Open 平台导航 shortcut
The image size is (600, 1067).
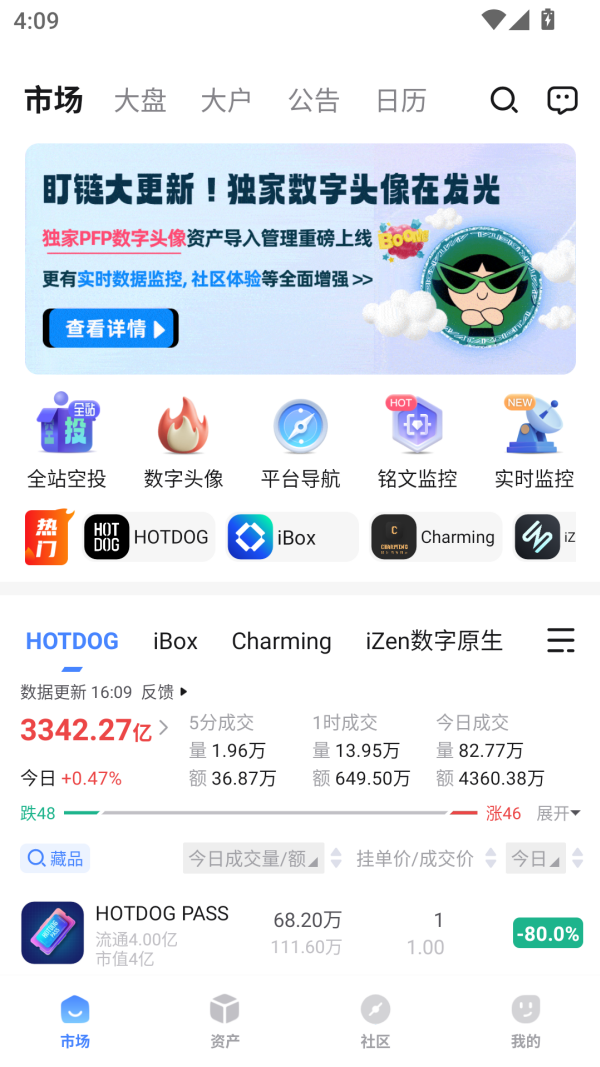click(300, 441)
